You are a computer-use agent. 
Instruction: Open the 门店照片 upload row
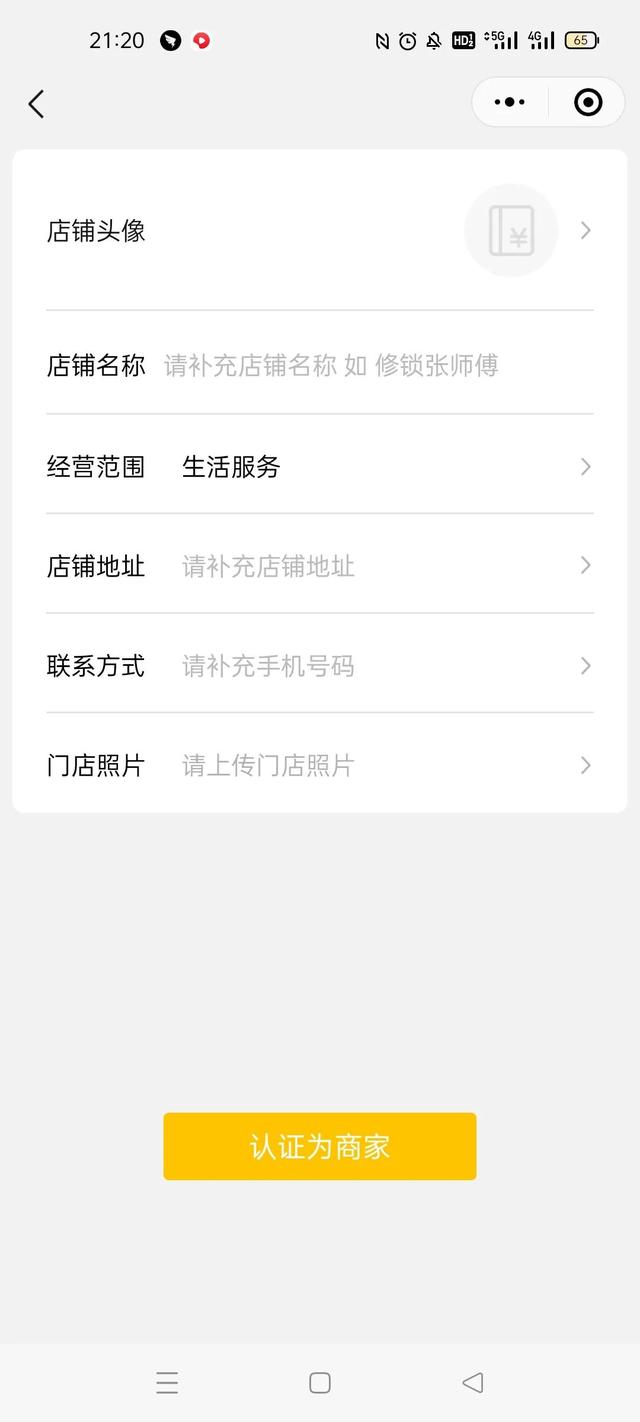320,765
